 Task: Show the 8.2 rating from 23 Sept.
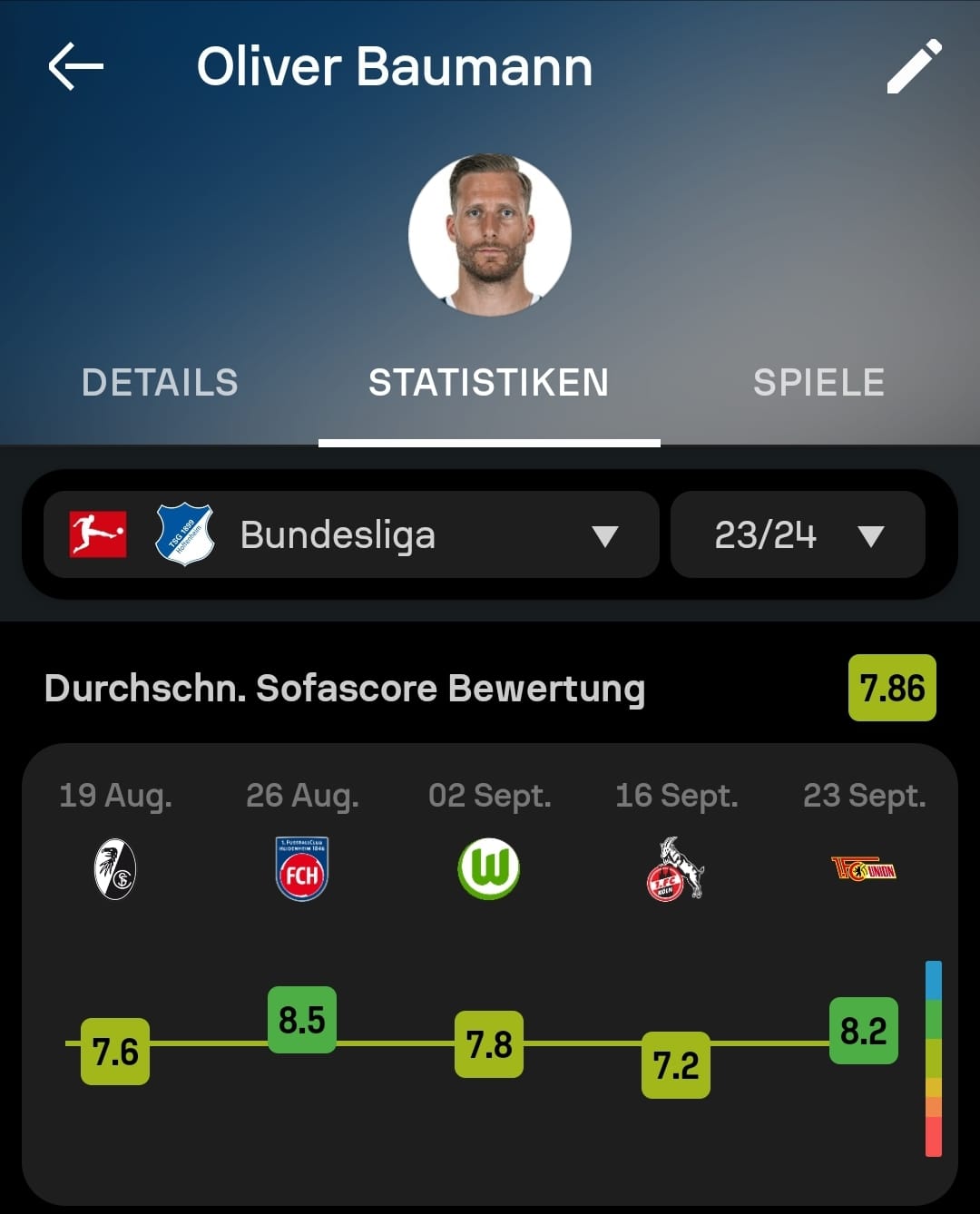tap(864, 1031)
